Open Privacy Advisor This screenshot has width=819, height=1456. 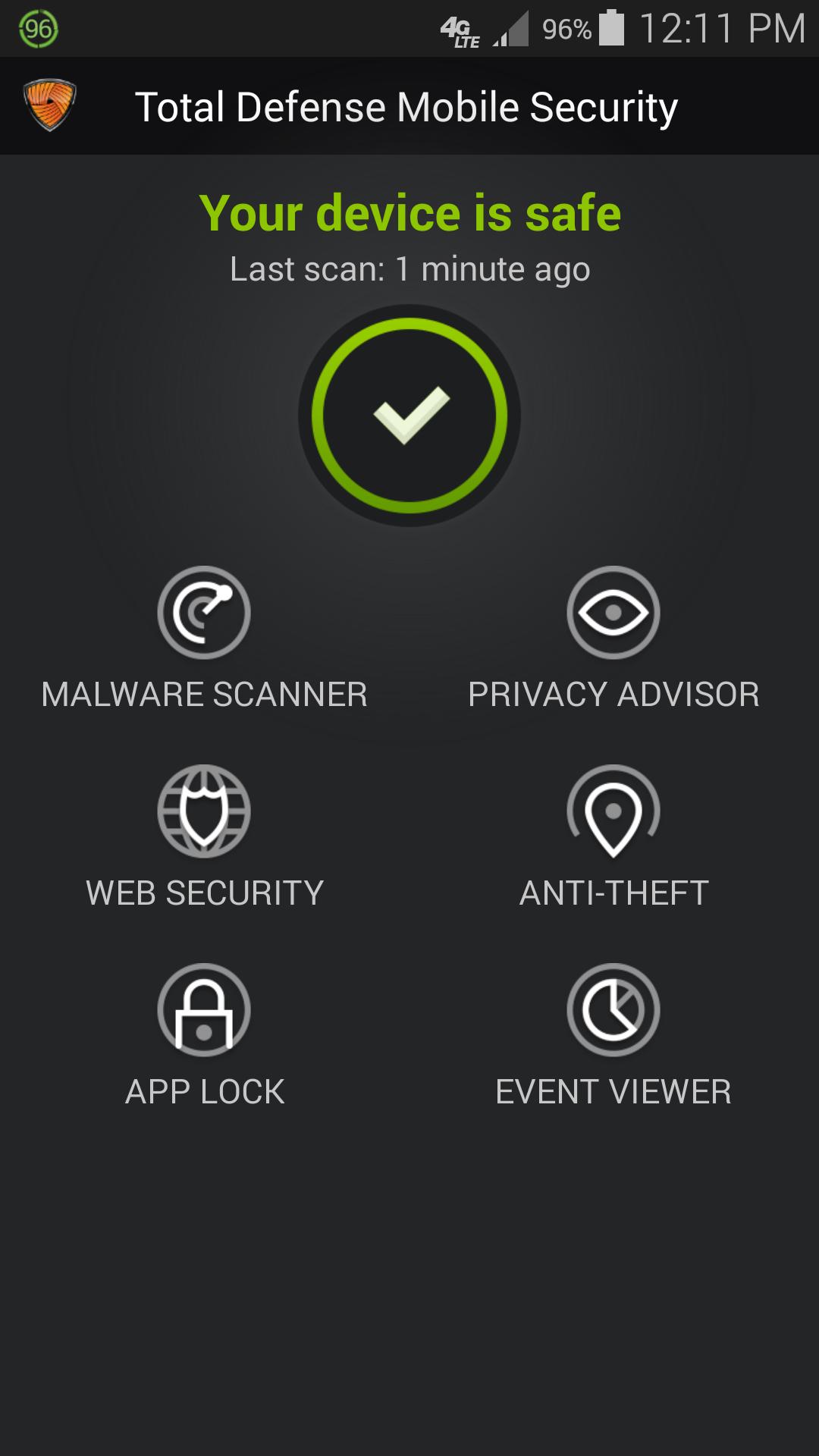pos(613,613)
